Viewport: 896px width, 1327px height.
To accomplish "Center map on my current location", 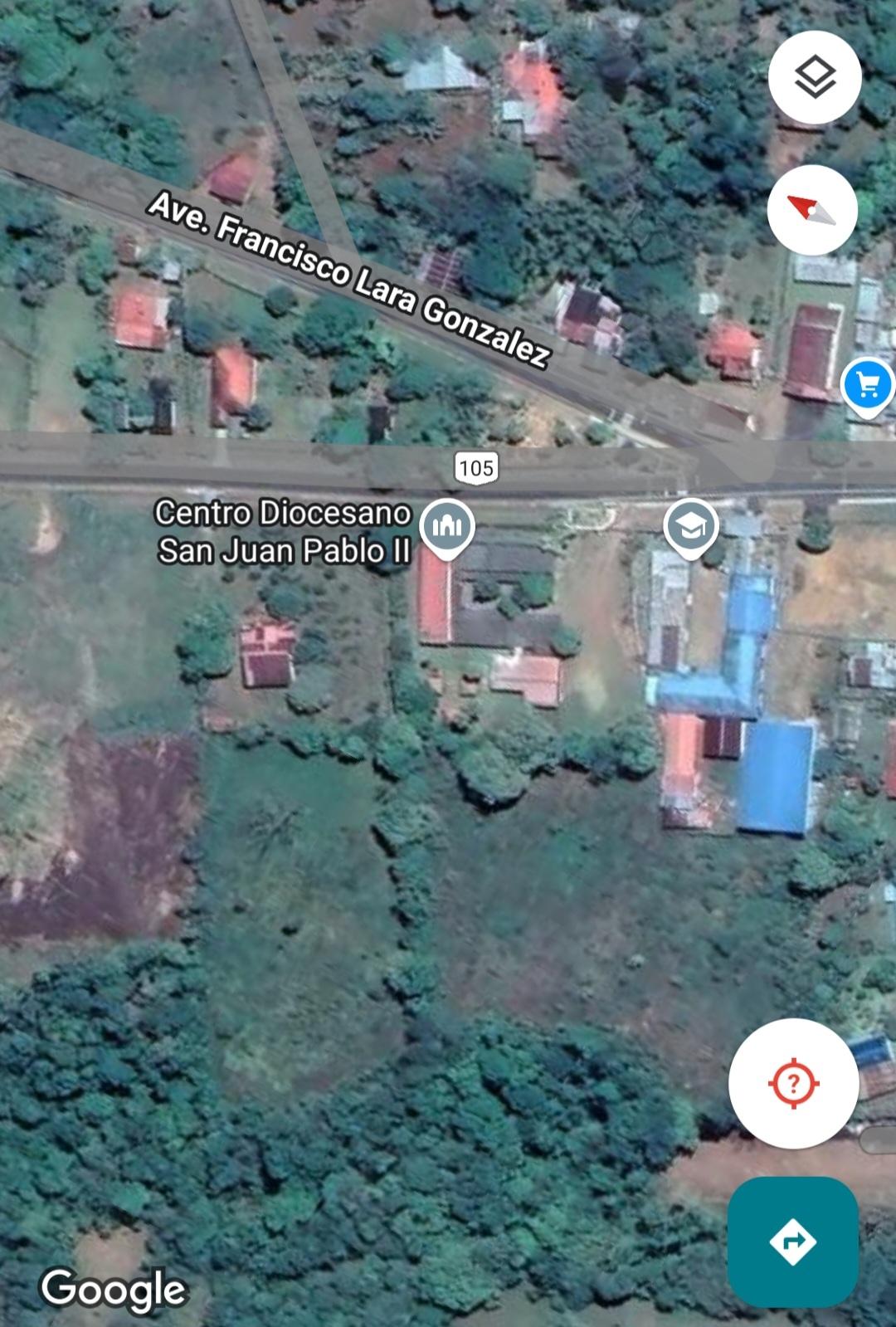I will pyautogui.click(x=793, y=1083).
